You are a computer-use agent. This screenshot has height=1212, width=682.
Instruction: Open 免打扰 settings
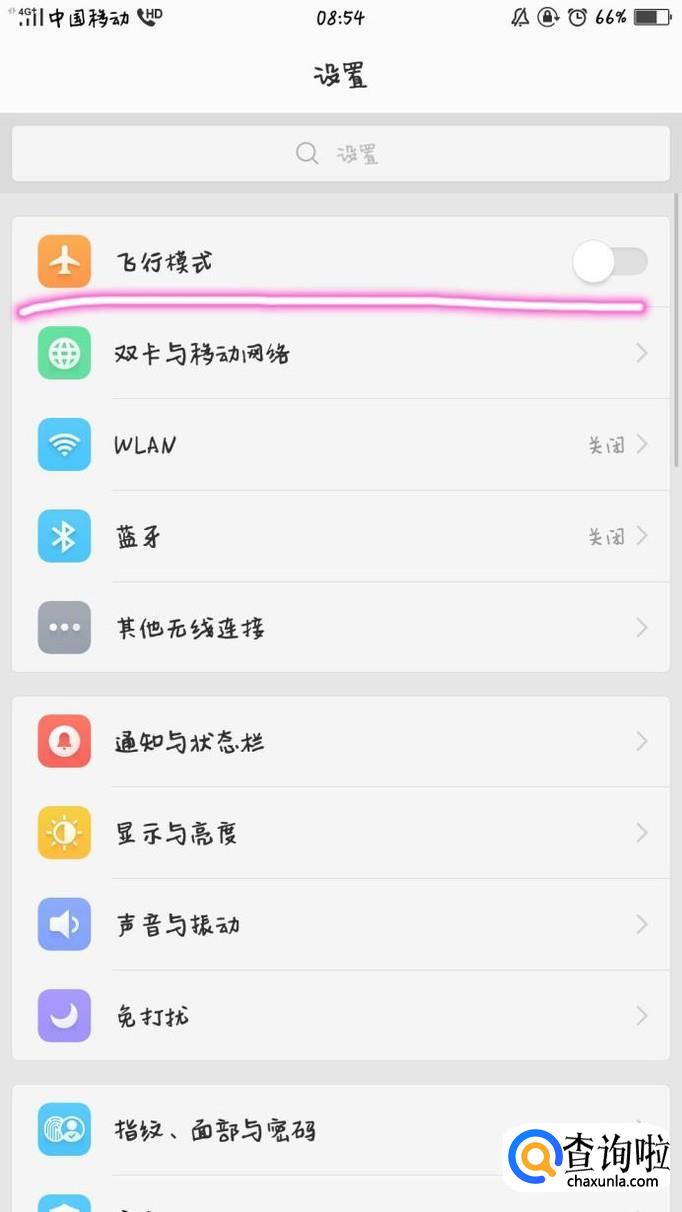[x=340, y=1016]
